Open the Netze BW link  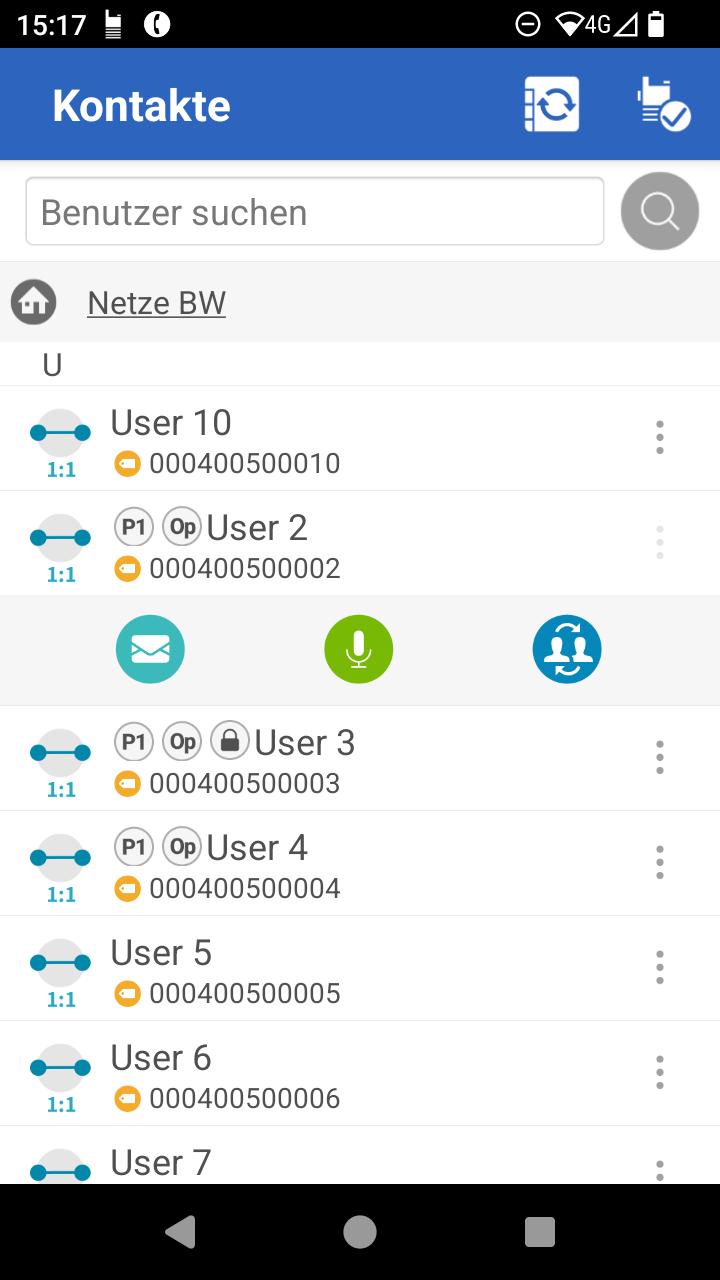click(156, 301)
